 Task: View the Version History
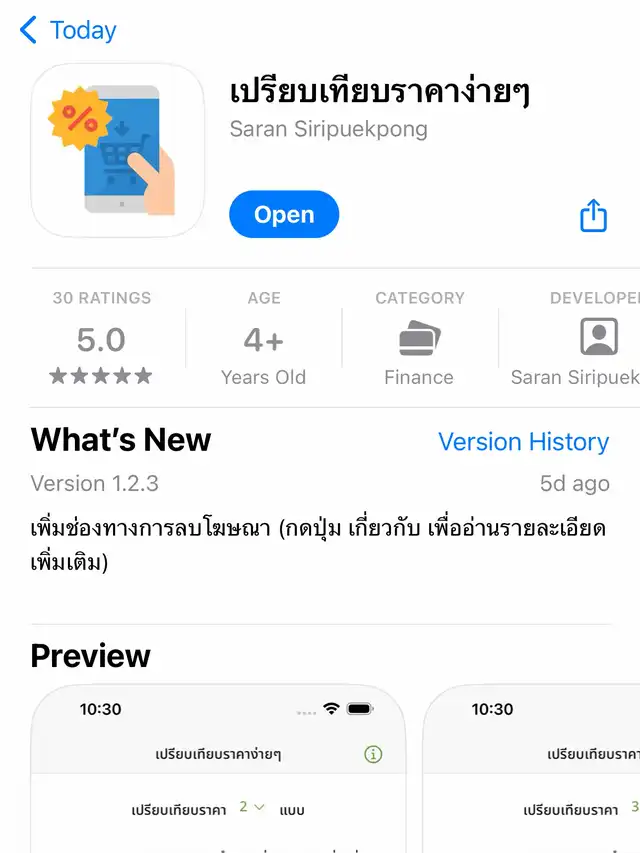tap(523, 442)
